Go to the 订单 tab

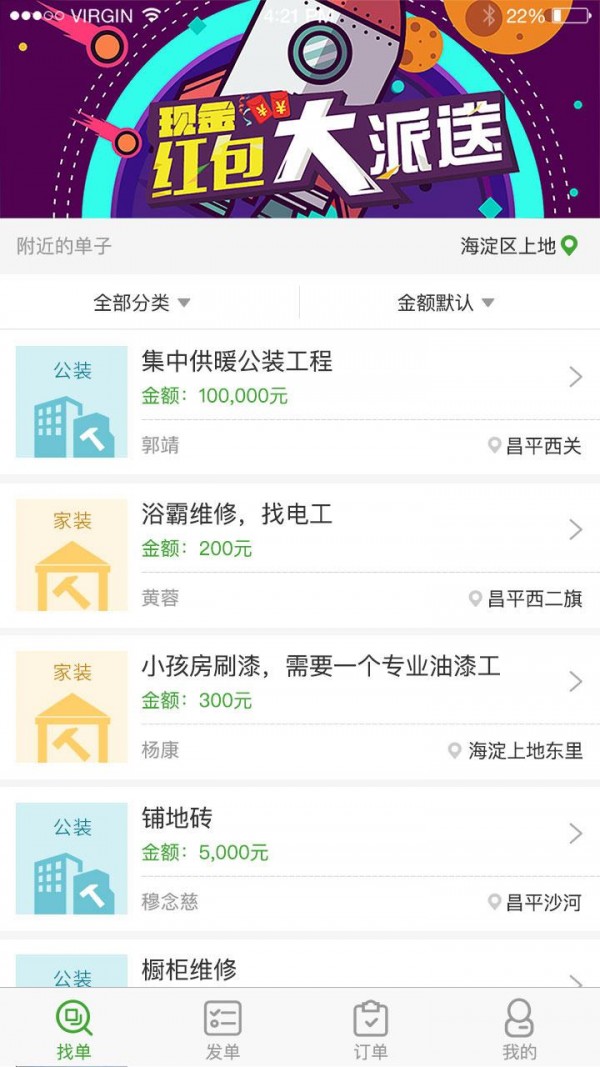click(371, 1030)
